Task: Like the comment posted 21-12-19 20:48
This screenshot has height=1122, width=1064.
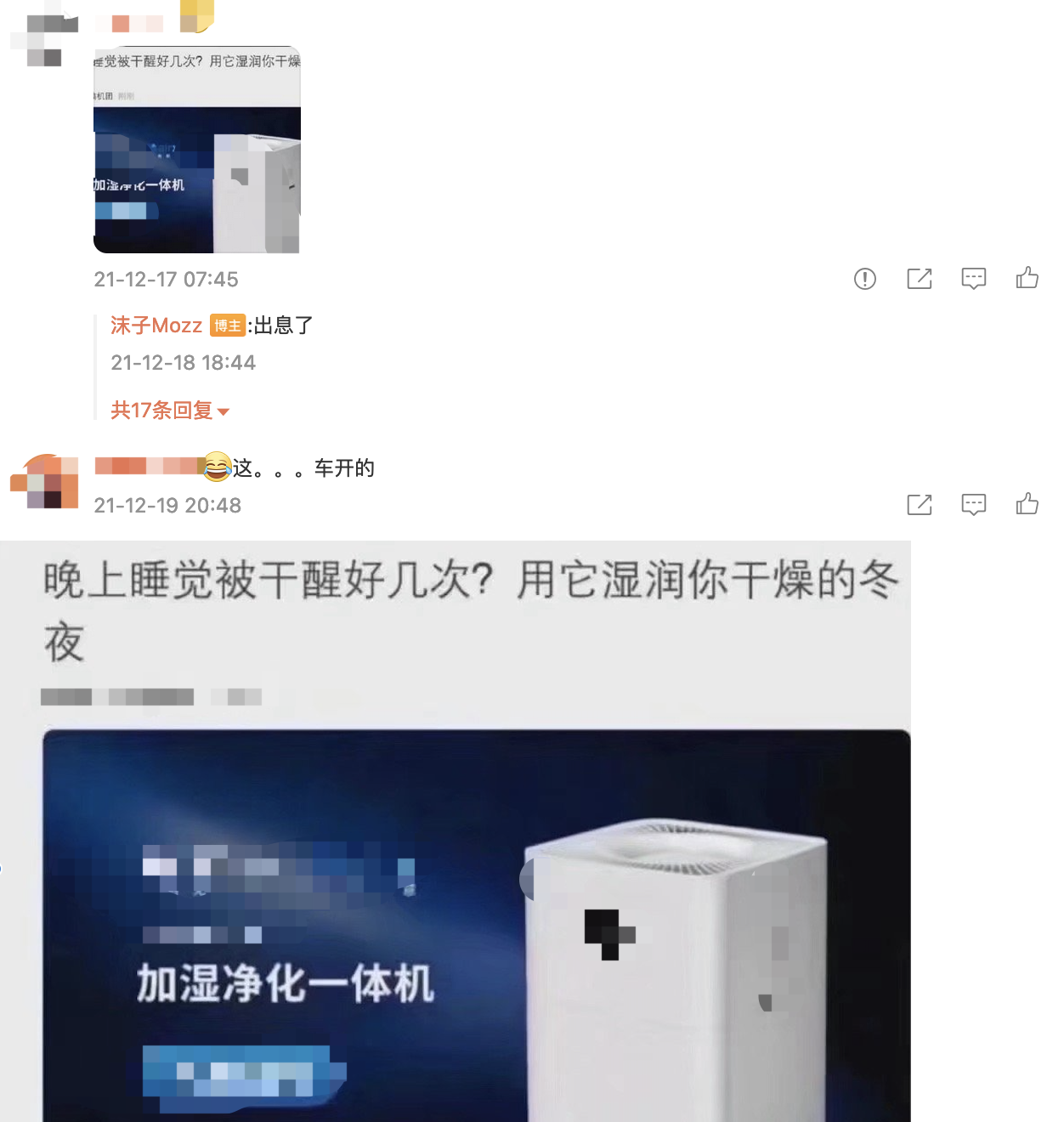Action: [1027, 504]
